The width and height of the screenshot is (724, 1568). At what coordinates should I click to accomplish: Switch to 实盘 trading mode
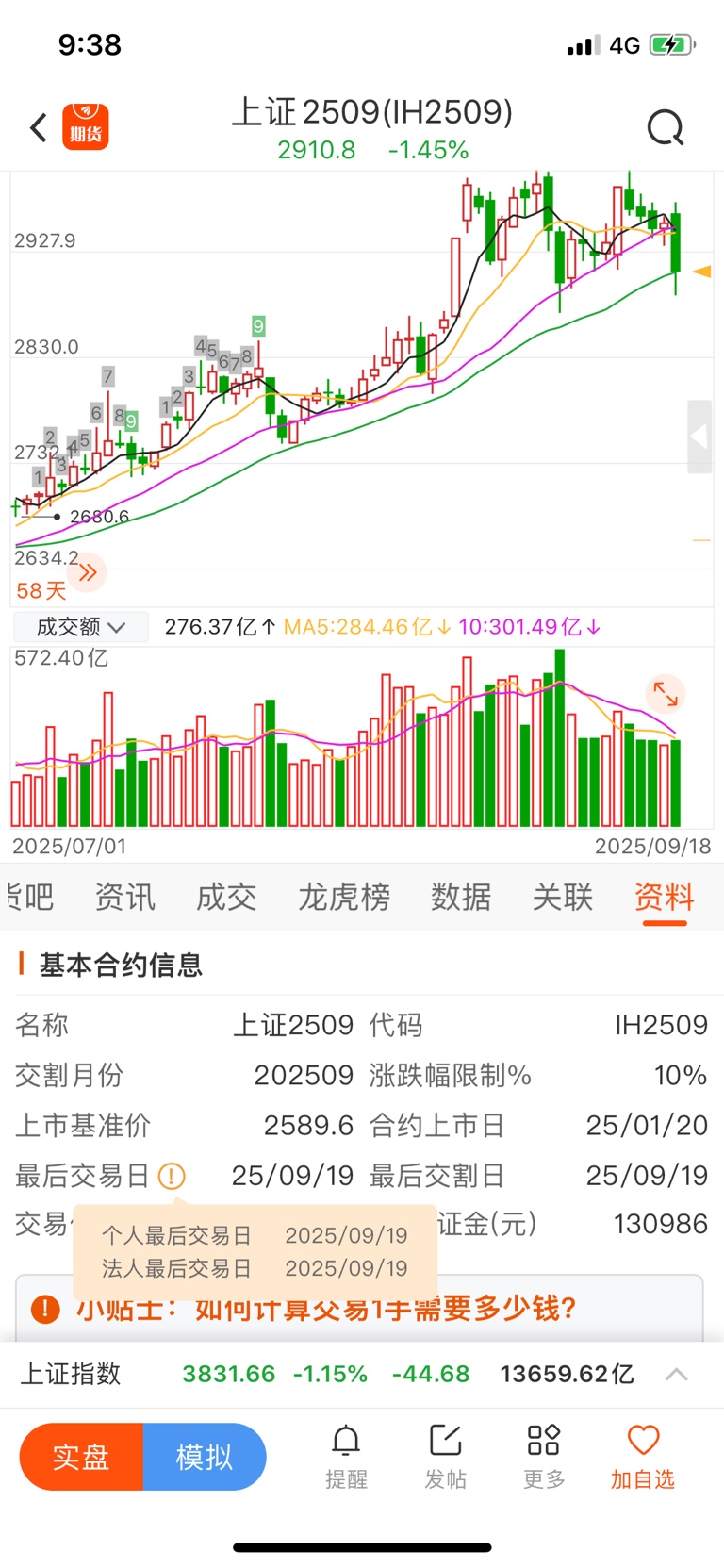click(x=82, y=1457)
